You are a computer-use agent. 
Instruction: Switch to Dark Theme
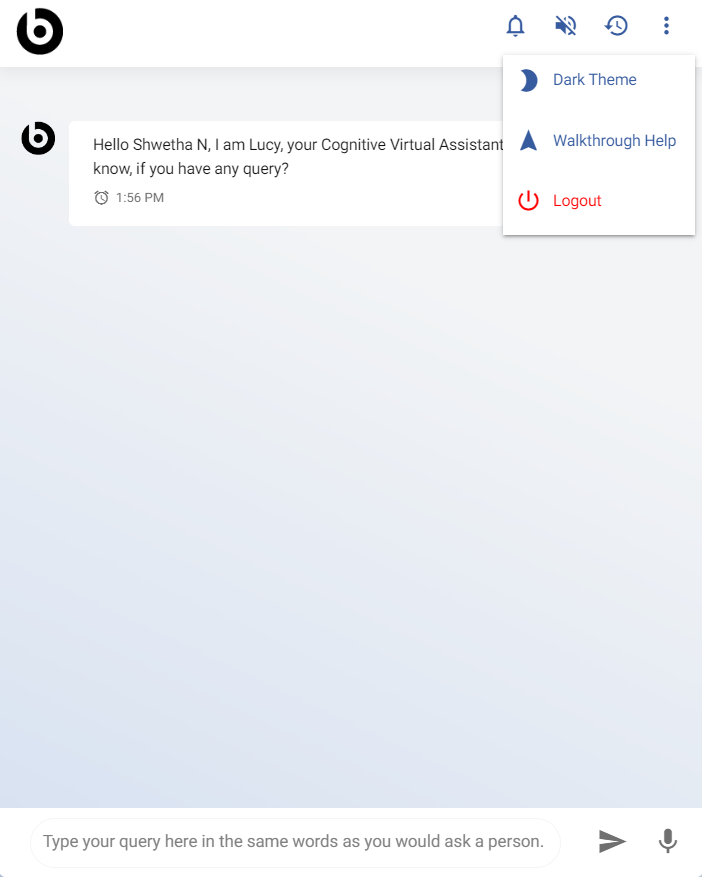point(594,80)
